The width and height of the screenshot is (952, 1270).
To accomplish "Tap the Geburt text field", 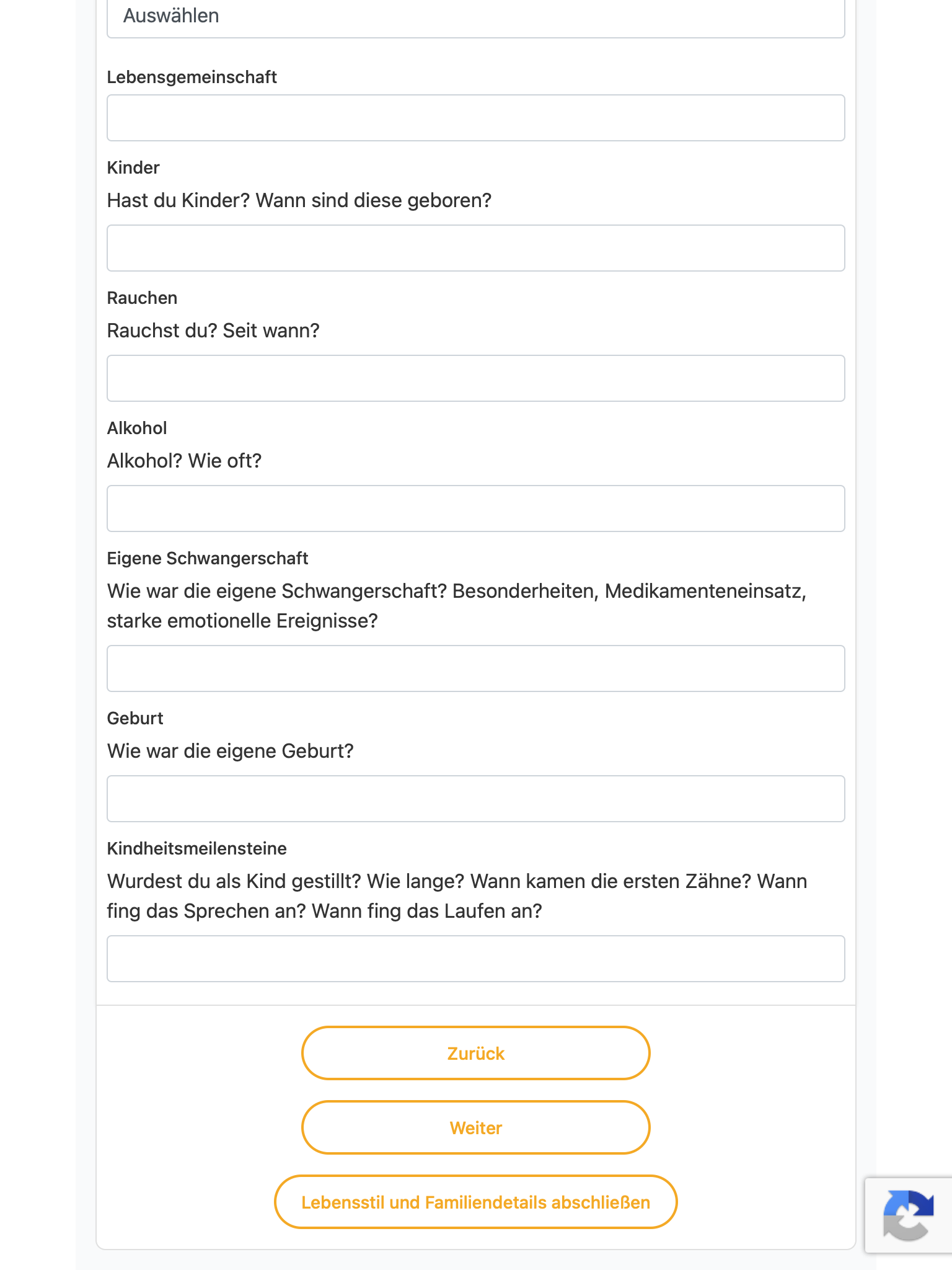I will (x=475, y=799).
